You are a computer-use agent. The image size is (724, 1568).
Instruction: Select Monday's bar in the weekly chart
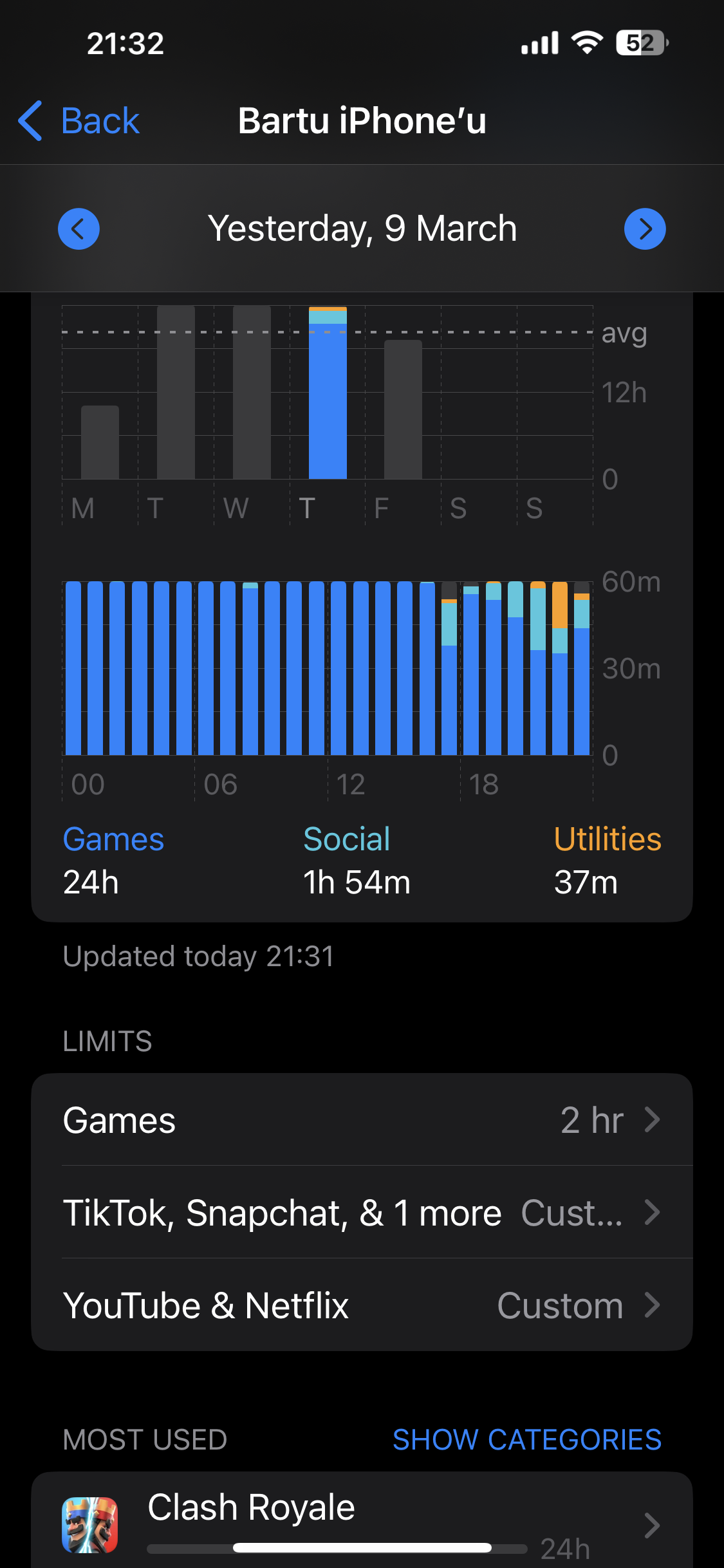click(x=100, y=442)
